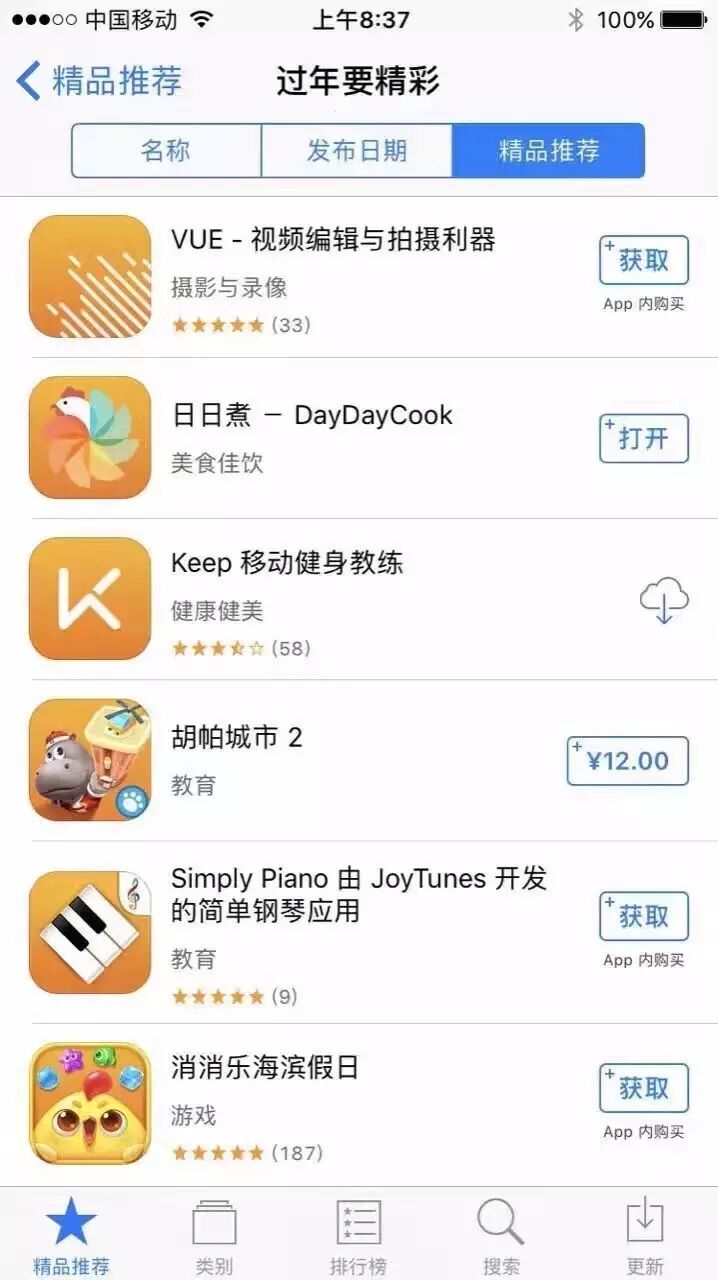Go back to 精品推荐
This screenshot has height=1280, width=718.
[100, 81]
